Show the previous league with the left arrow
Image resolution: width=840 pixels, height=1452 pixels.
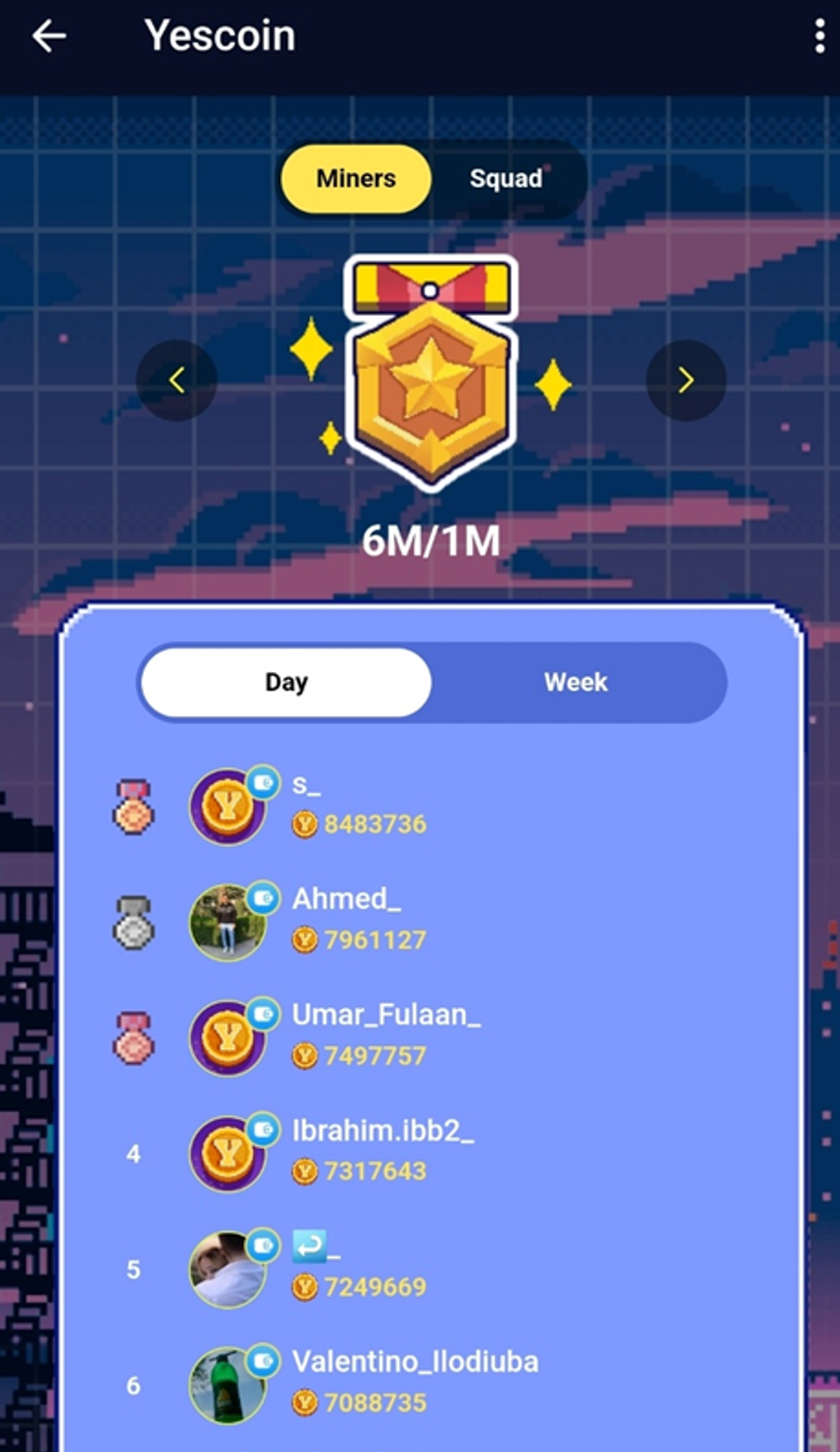click(177, 380)
